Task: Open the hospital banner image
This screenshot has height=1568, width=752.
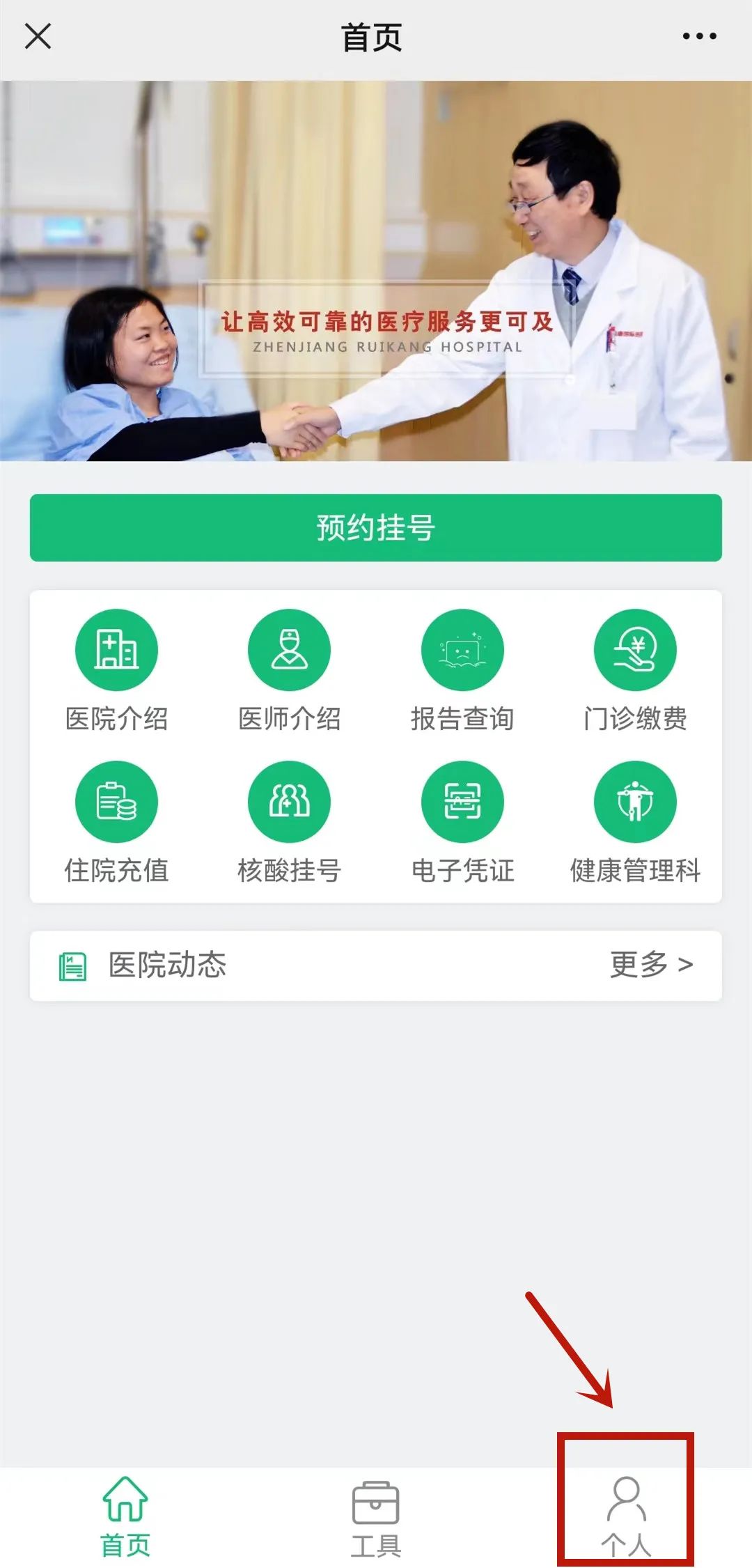Action: 375,270
